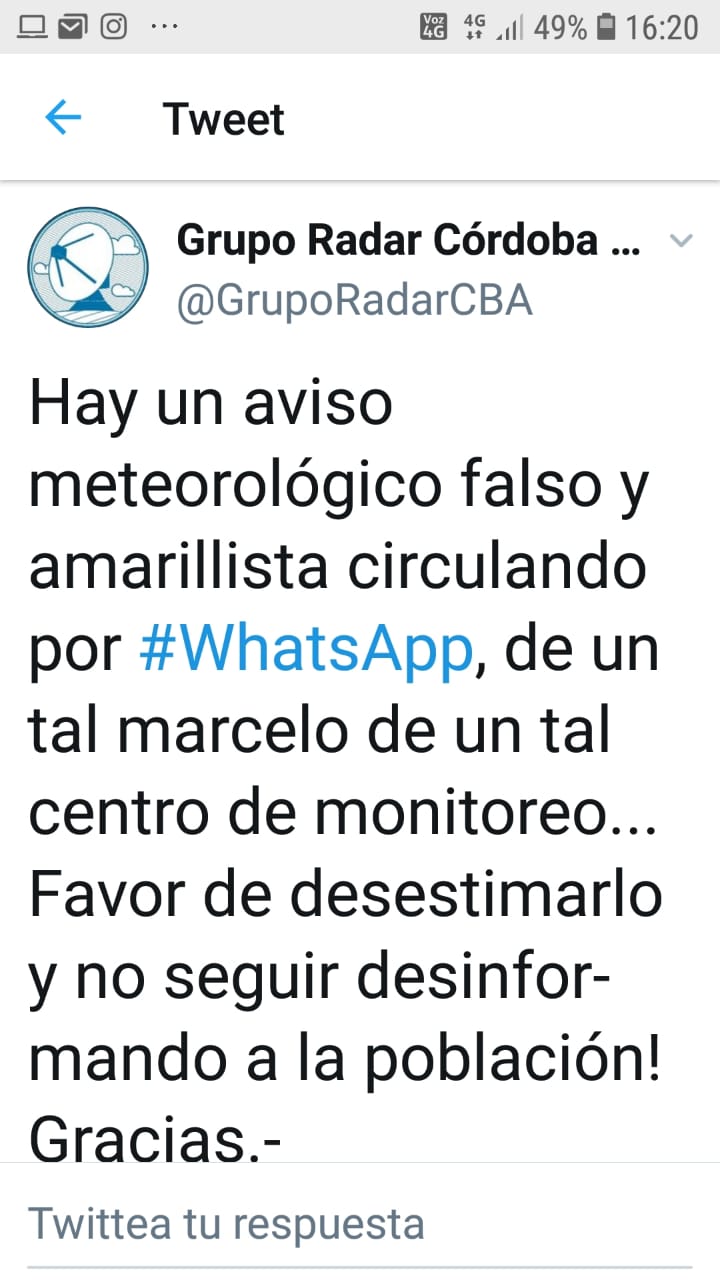The image size is (720, 1280).
Task: Open Grupo Radar Córdoba profile picture
Action: [x=88, y=267]
